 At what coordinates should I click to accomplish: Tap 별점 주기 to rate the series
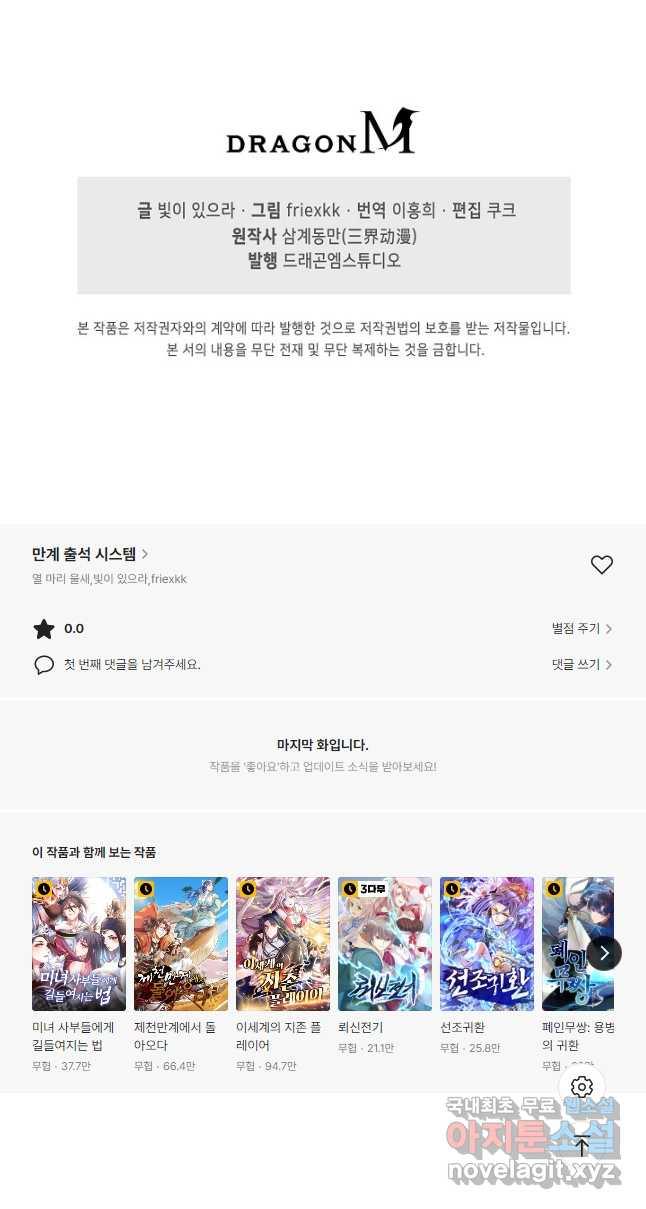581,629
